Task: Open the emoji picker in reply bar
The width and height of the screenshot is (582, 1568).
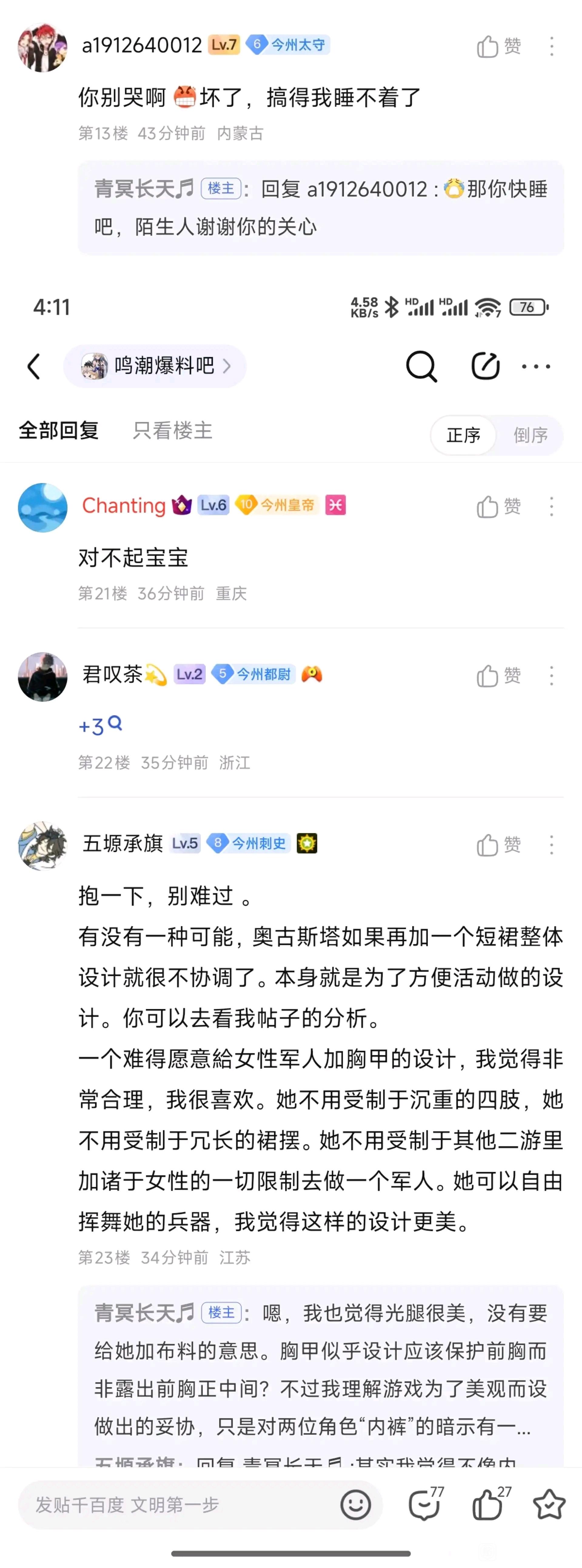Action: point(356,1505)
